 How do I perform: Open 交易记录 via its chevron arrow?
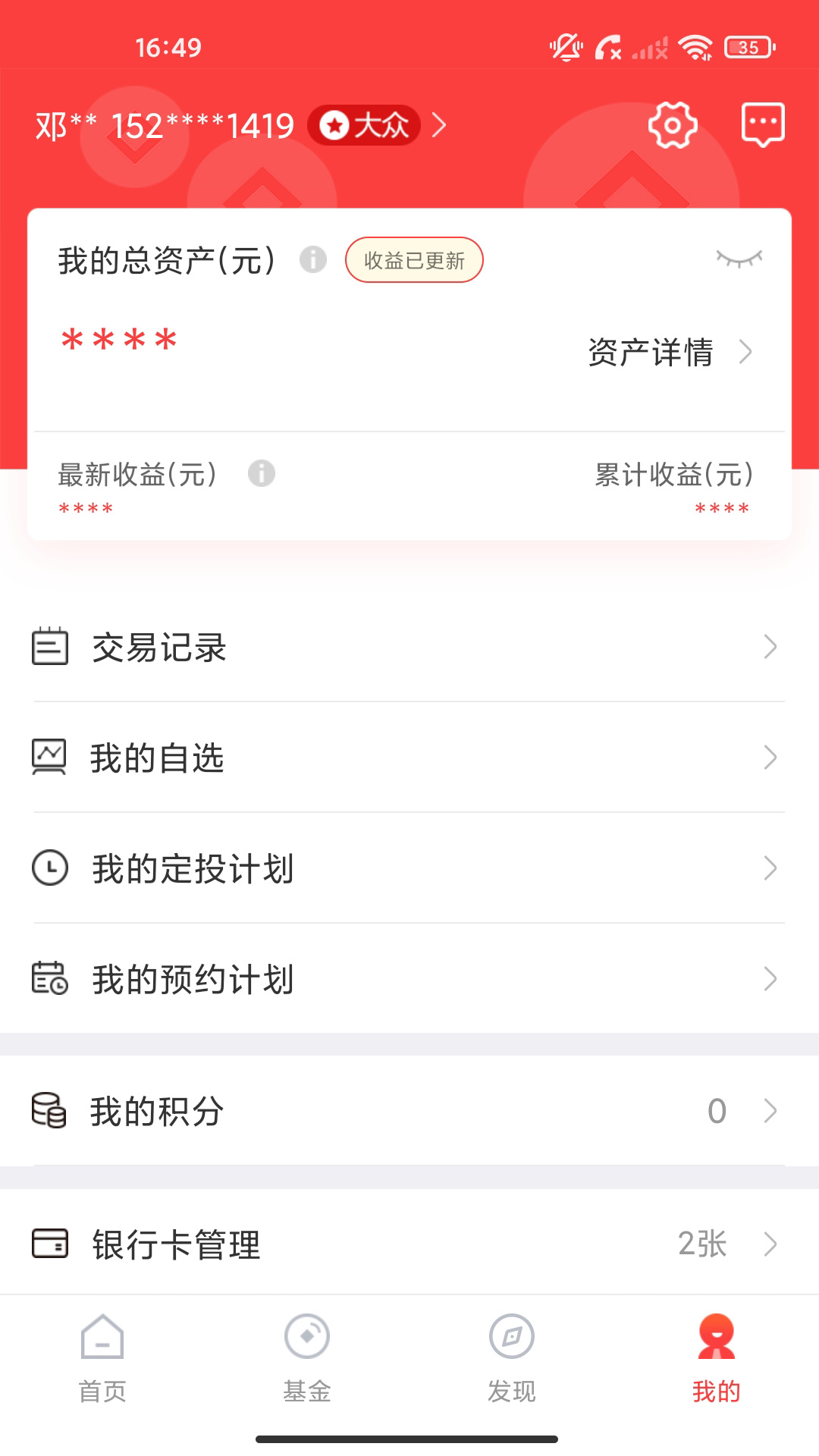pyautogui.click(x=771, y=646)
